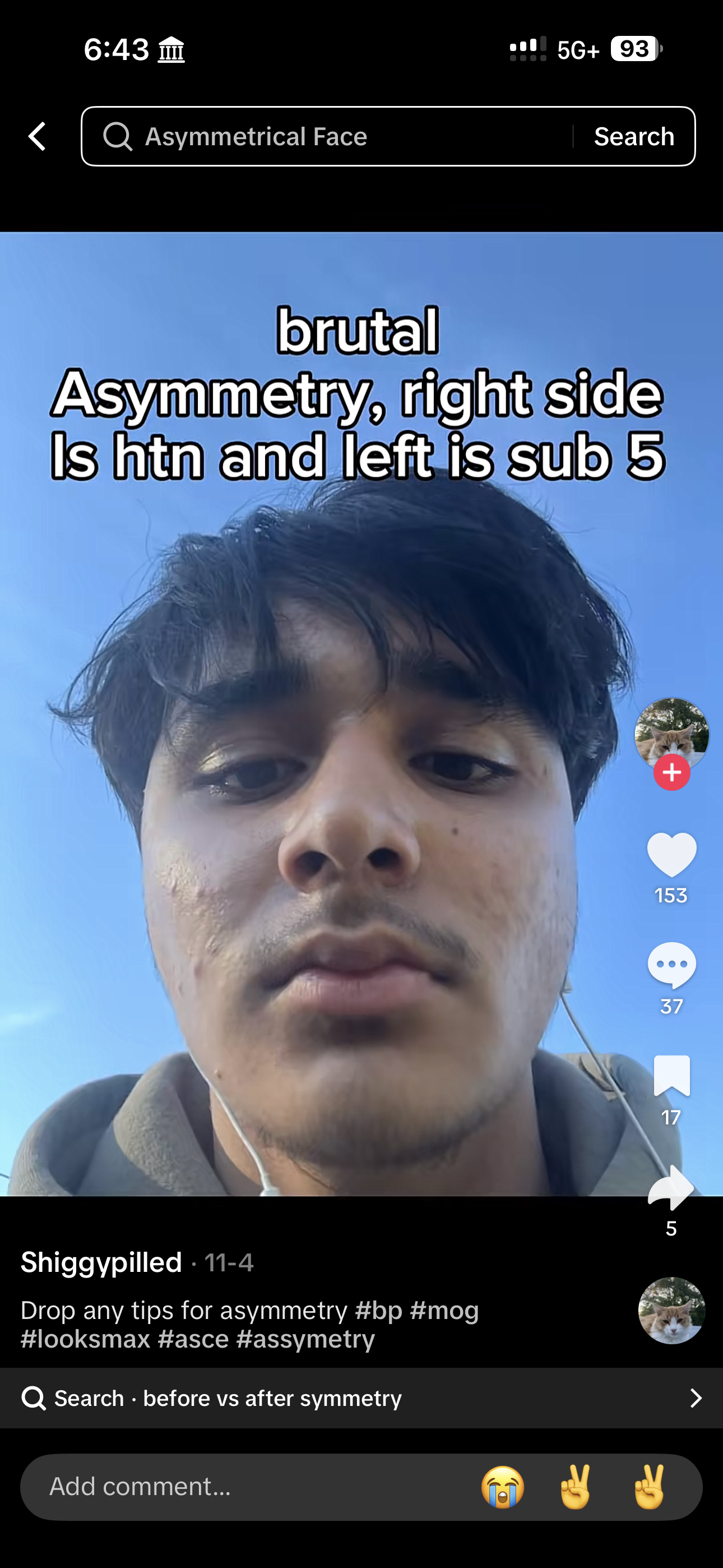Like this video with the heart
723x1568 pixels.
tap(671, 855)
